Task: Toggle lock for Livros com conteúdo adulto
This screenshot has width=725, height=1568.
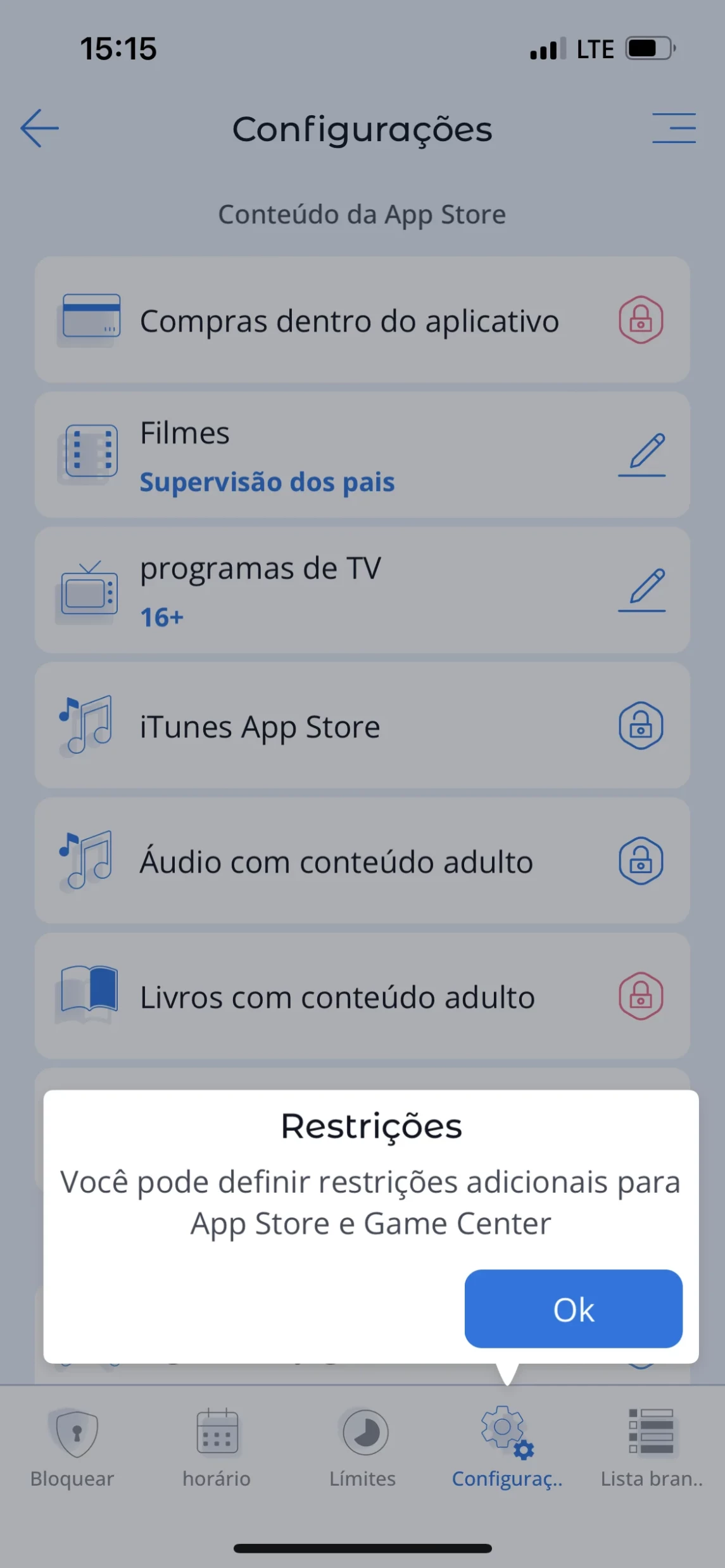Action: [641, 997]
